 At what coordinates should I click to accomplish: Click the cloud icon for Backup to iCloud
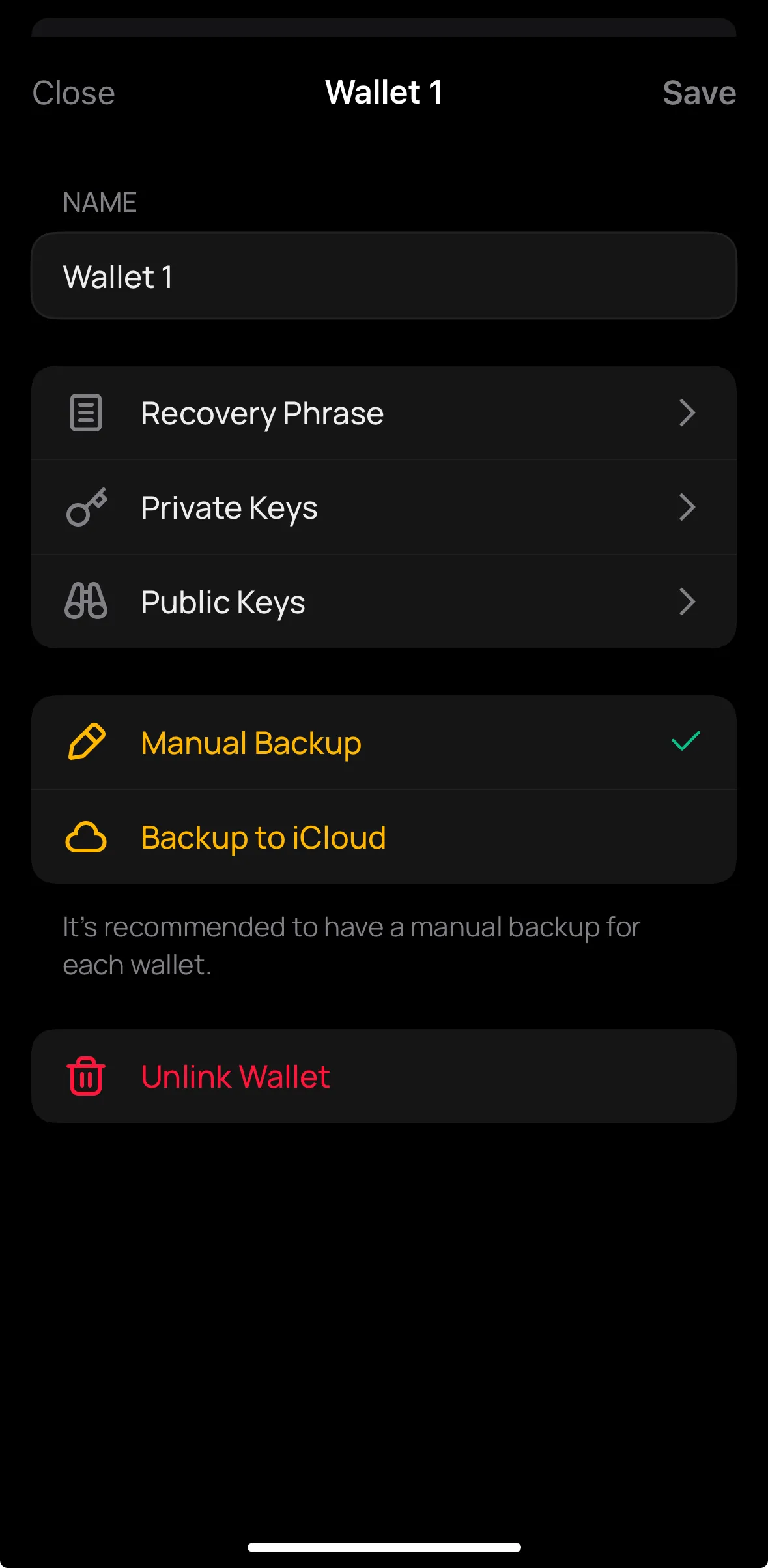pos(85,837)
